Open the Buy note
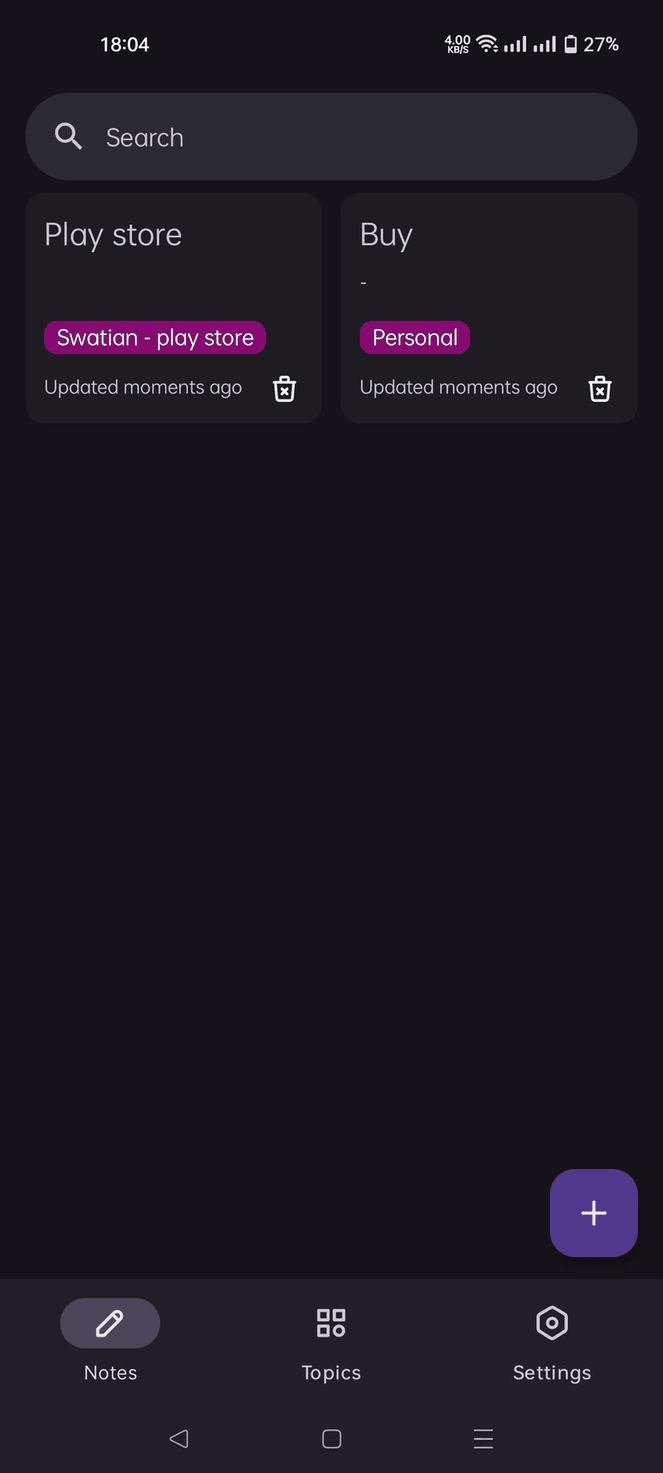The height and width of the screenshot is (1473, 663). click(386, 236)
